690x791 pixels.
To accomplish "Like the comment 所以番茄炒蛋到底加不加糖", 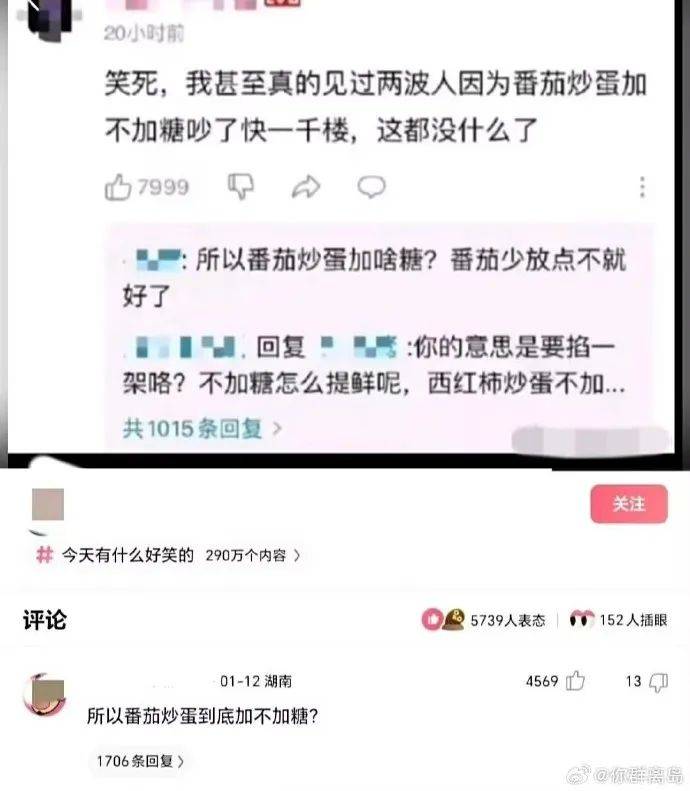I will point(575,682).
